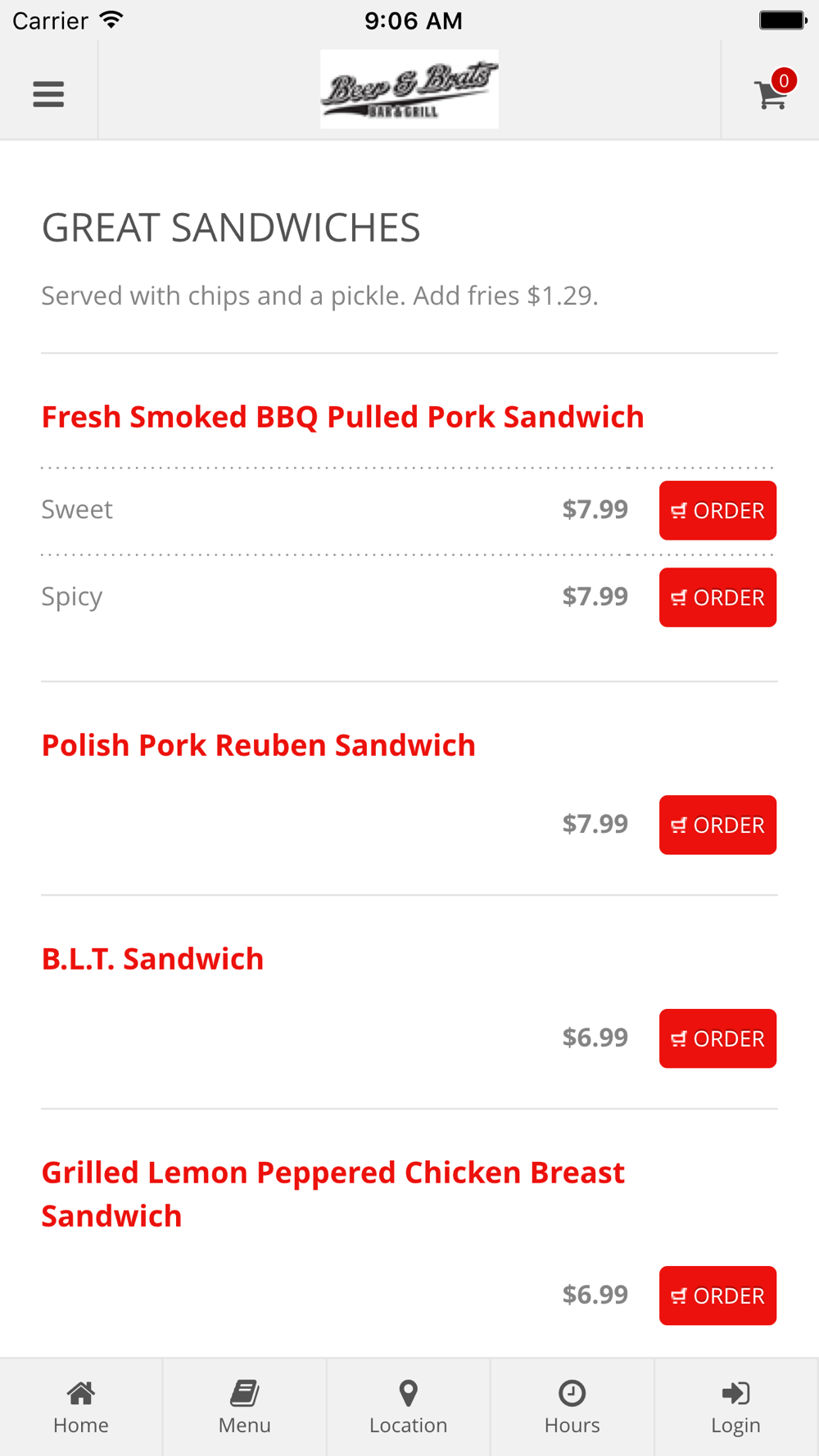Check the Hours tab
The image size is (819, 1456).
tap(572, 1407)
